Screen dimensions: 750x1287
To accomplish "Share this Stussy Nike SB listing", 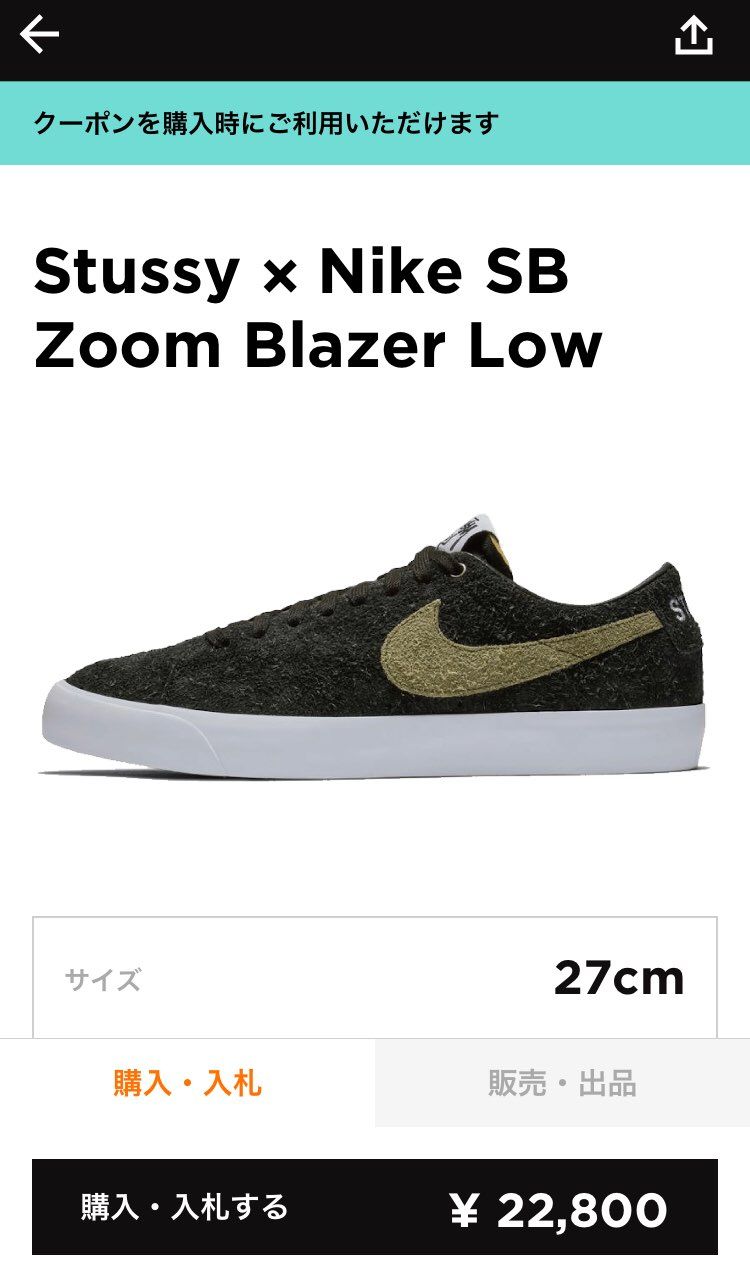I will tap(693, 36).
